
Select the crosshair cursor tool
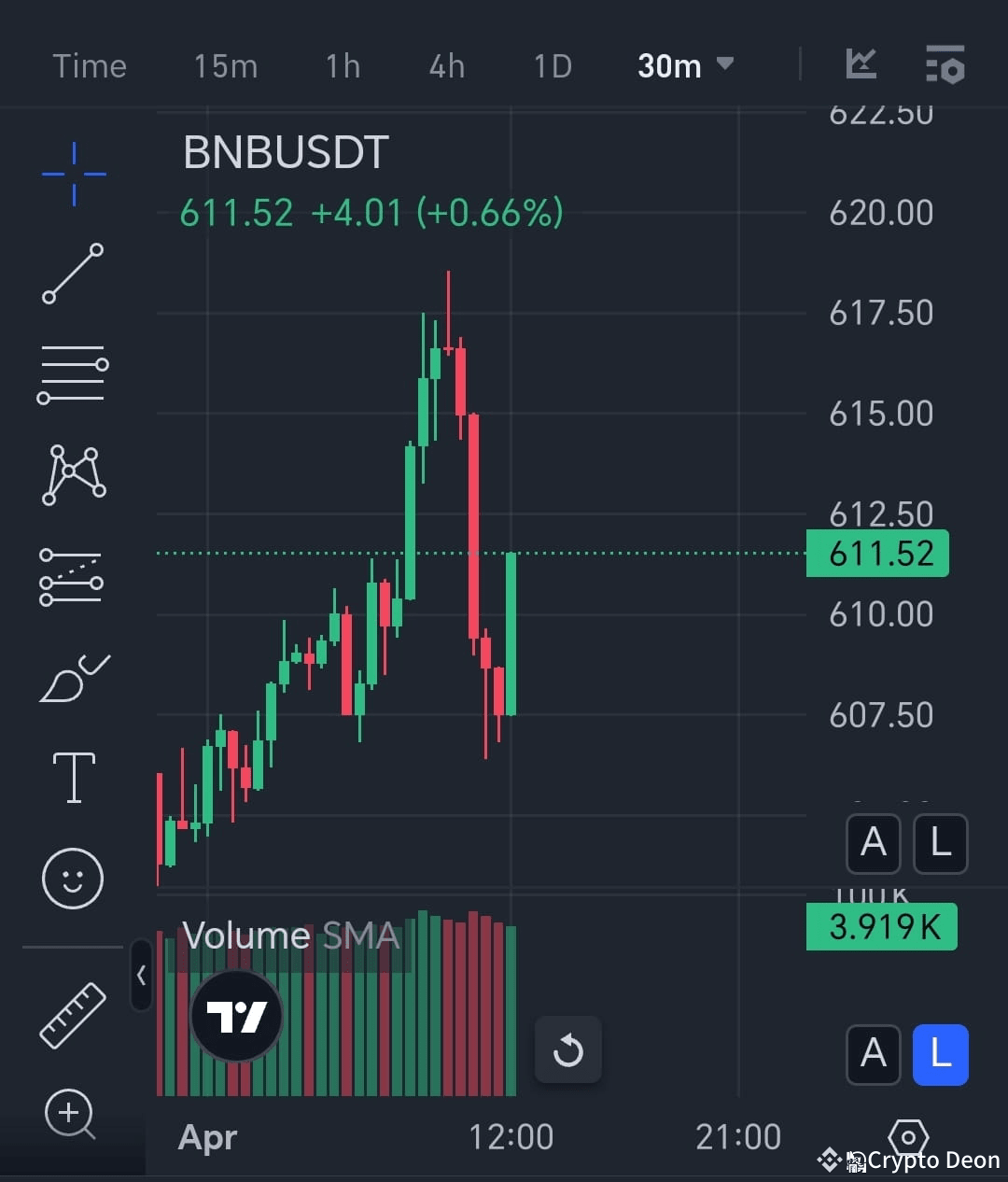pyautogui.click(x=73, y=174)
